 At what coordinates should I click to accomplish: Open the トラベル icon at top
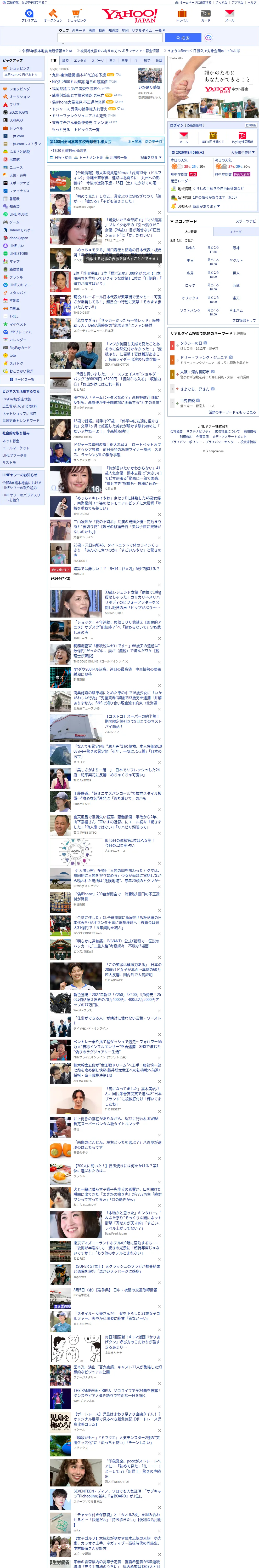(182, 16)
